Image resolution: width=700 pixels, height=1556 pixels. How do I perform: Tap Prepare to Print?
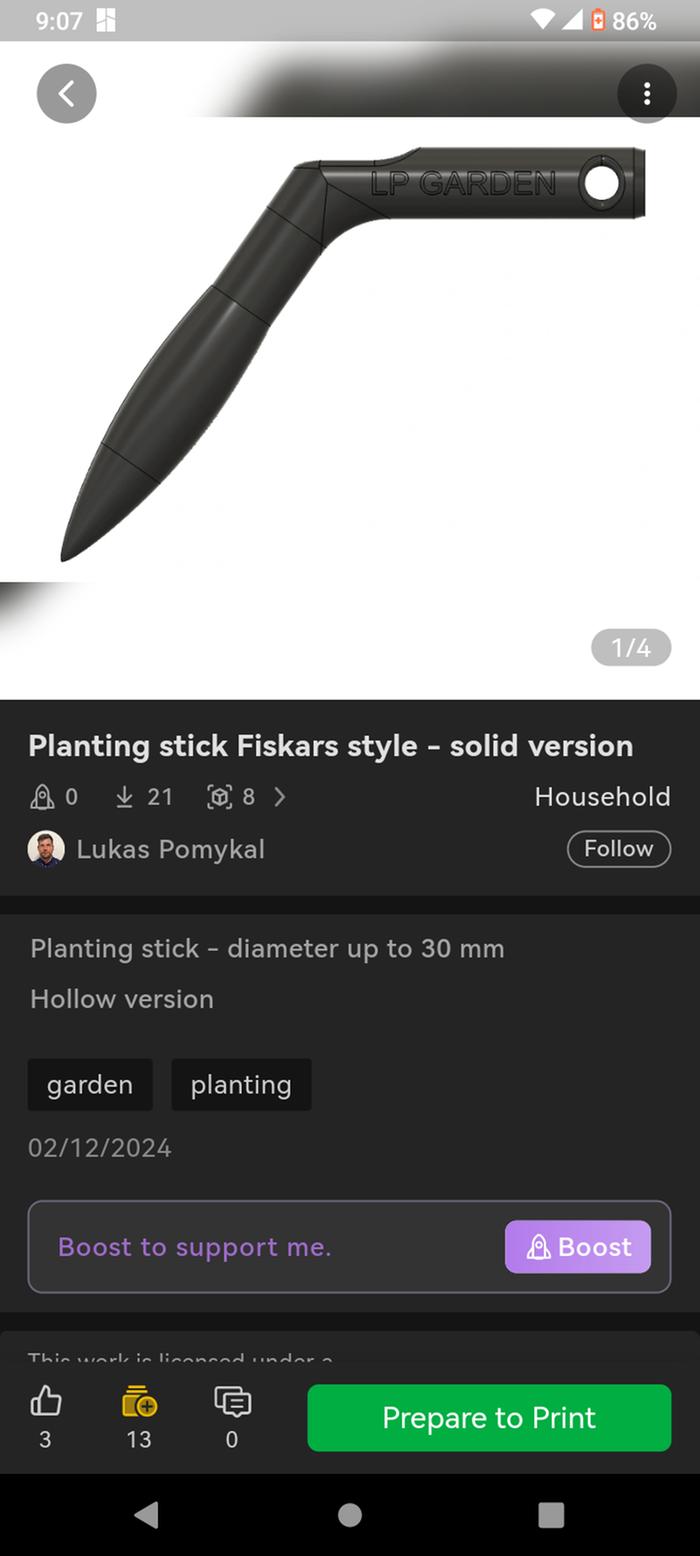pyautogui.click(x=489, y=1418)
